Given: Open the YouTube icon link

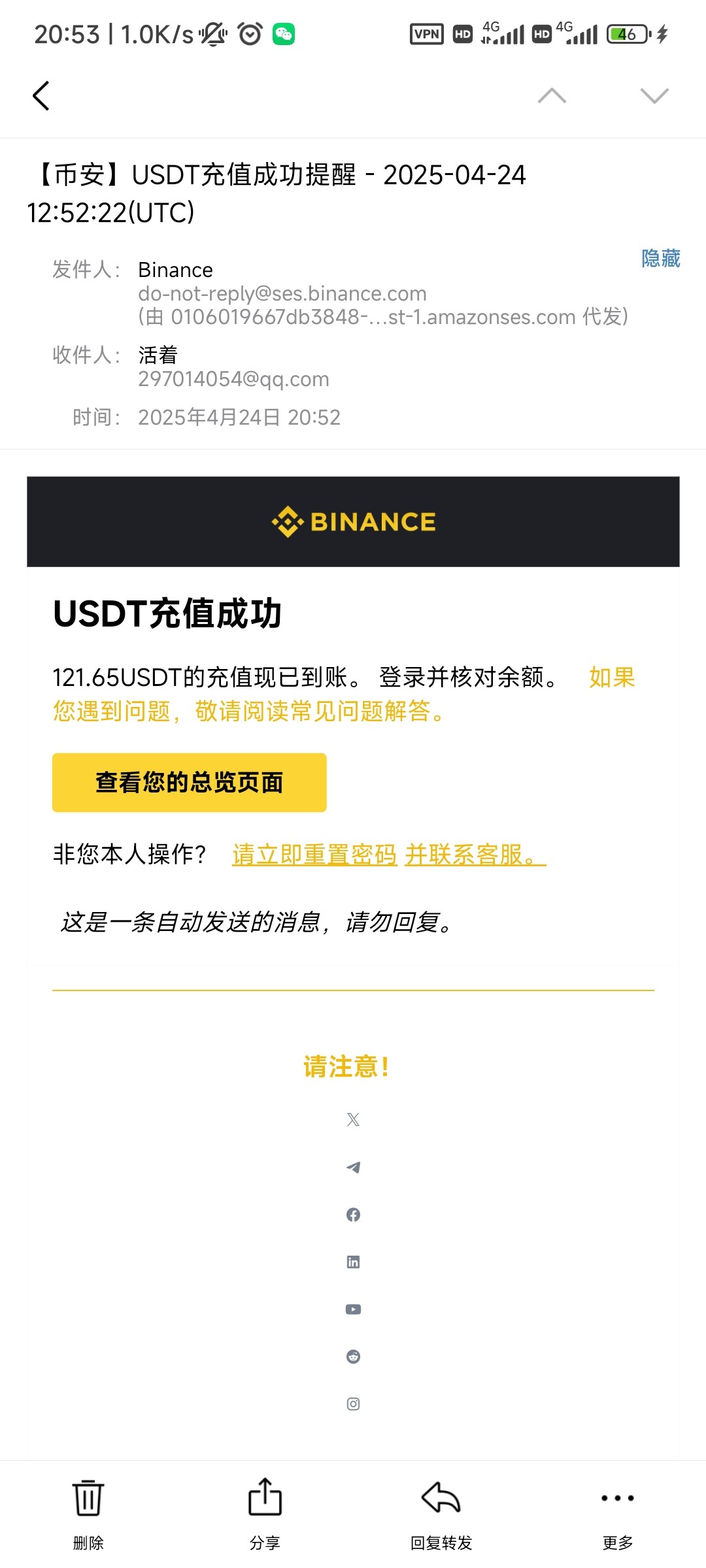Looking at the screenshot, I should pos(353,1309).
